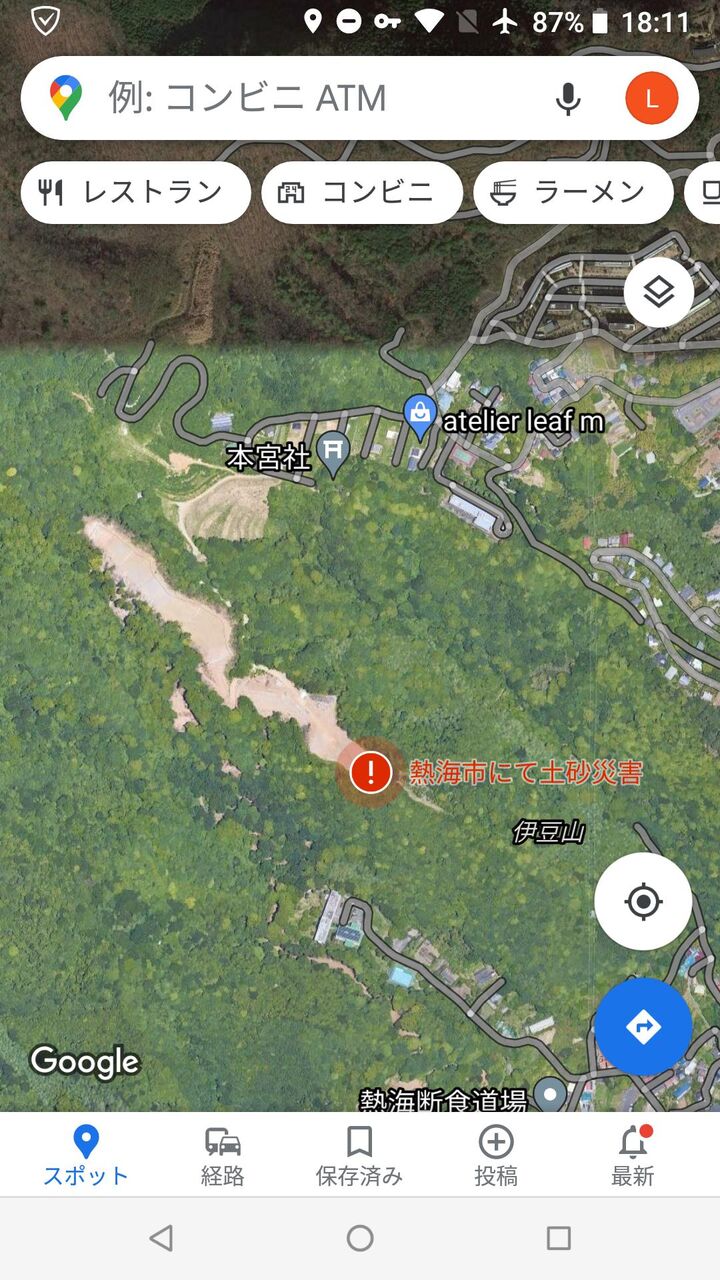Screen dimensions: 720x1280
Task: Select the コンビニ chip
Action: coord(362,192)
